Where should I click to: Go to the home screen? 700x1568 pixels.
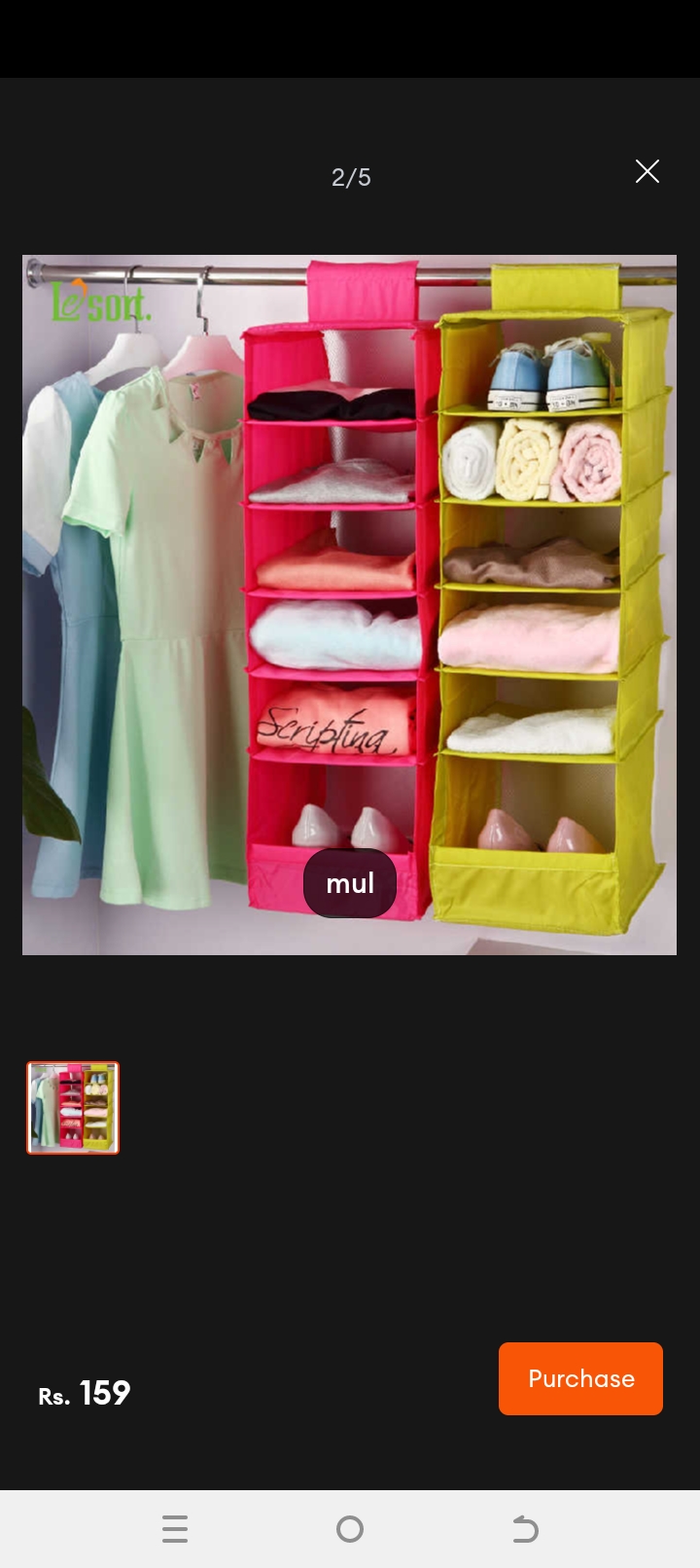350,1529
